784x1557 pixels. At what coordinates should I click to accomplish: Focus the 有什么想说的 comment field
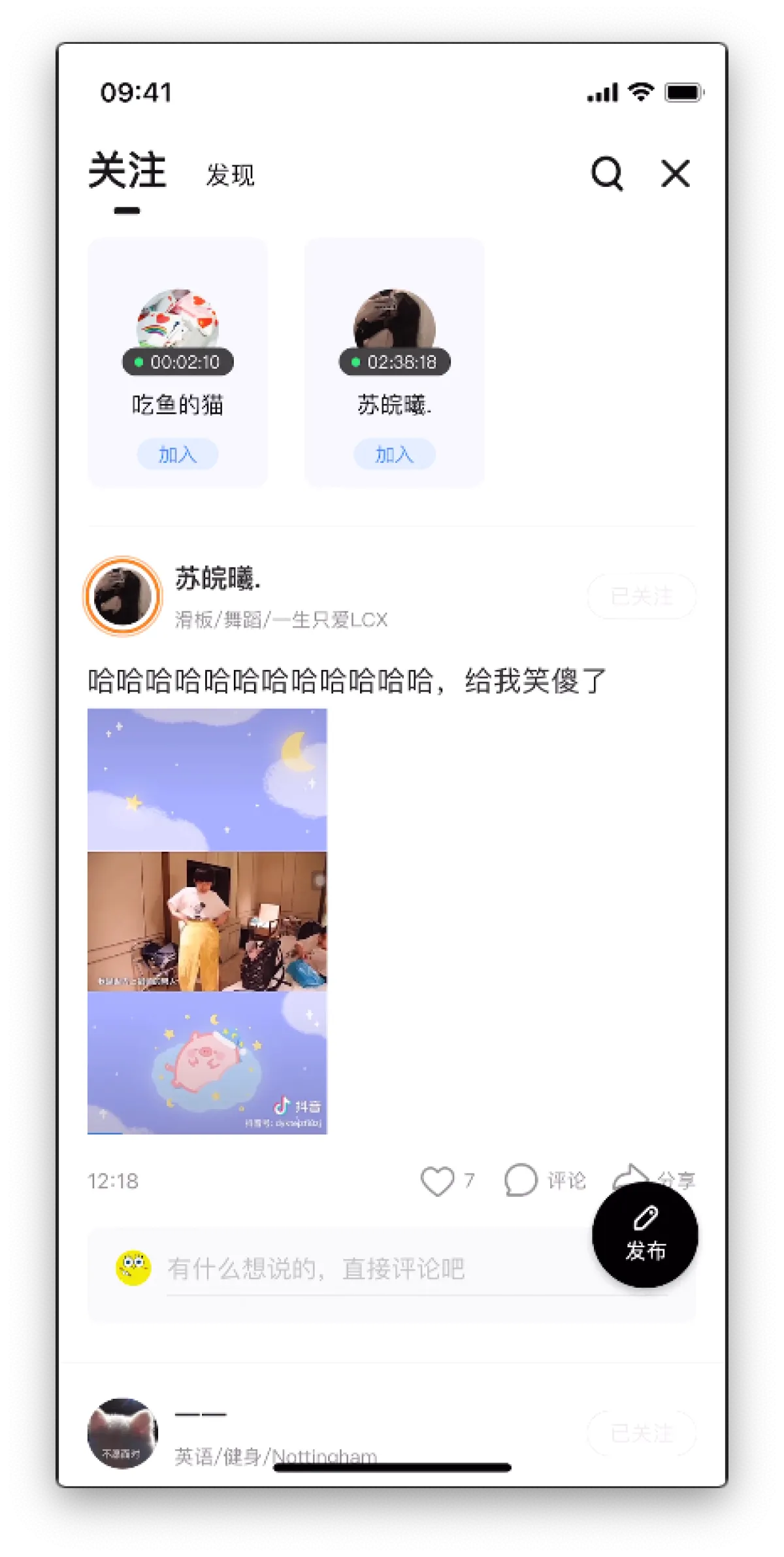click(x=366, y=1269)
